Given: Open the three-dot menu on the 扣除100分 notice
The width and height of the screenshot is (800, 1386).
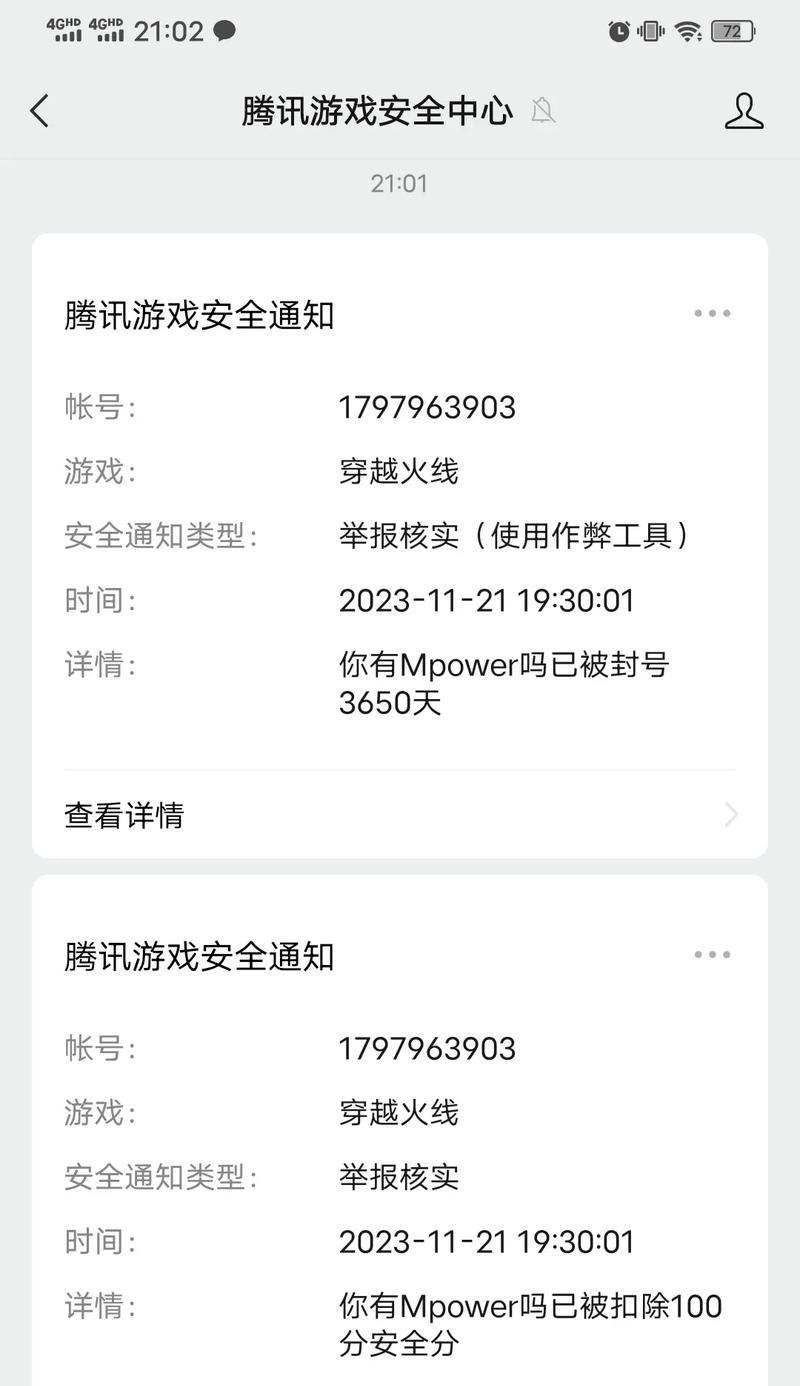Looking at the screenshot, I should (x=712, y=955).
